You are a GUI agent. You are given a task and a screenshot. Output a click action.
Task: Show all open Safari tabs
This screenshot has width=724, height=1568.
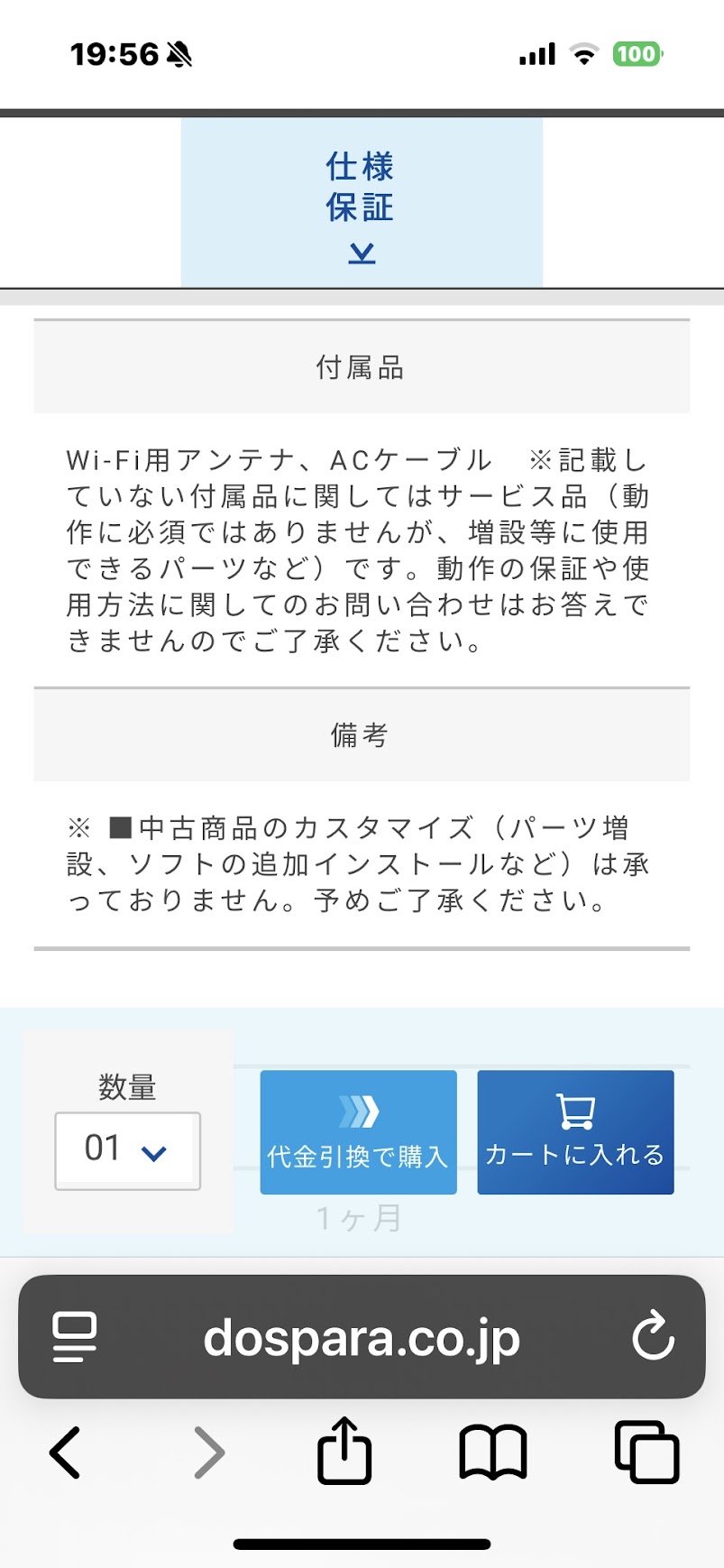(x=646, y=1453)
